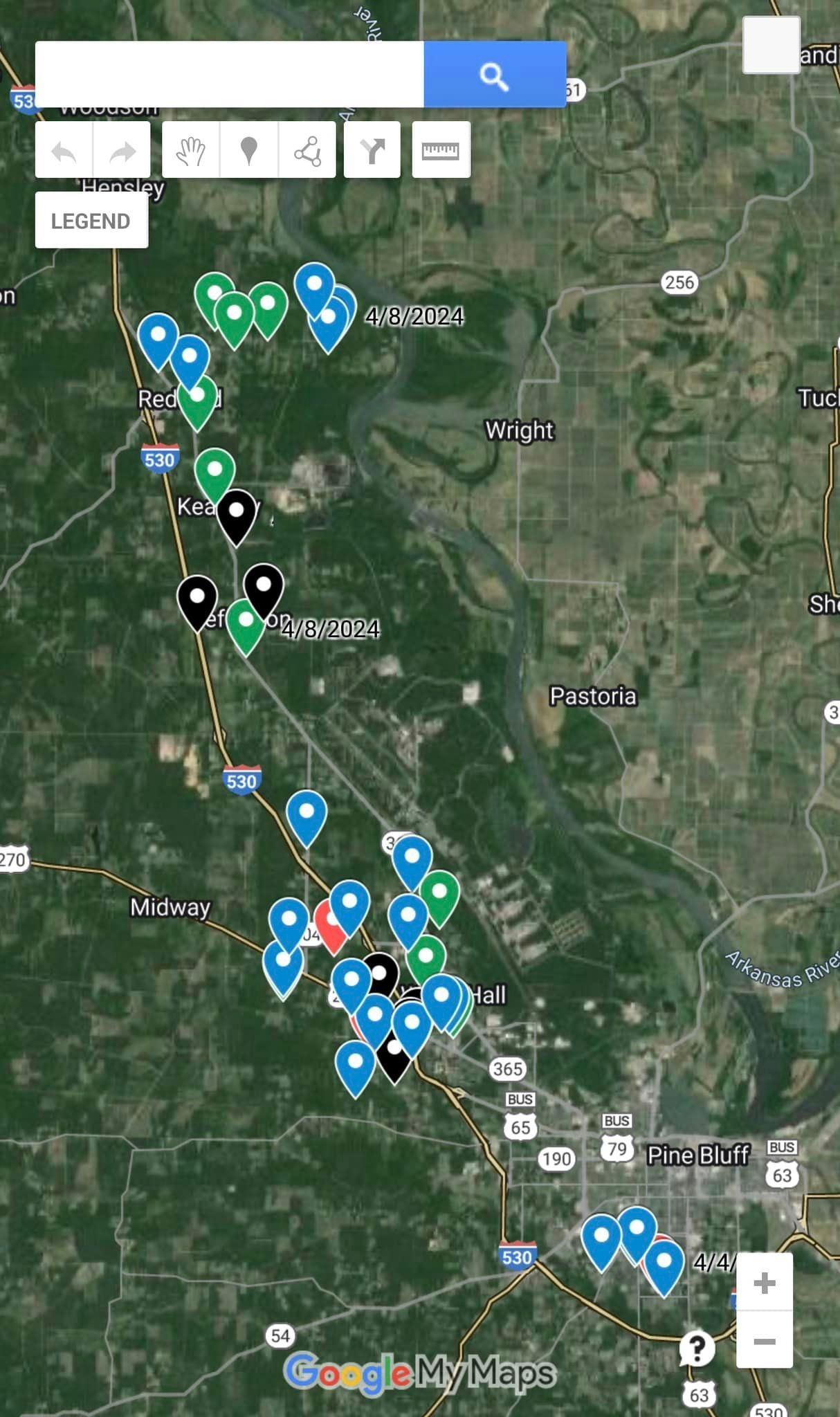Open the black pin near Kearney
This screenshot has width=840, height=1417.
tap(236, 513)
